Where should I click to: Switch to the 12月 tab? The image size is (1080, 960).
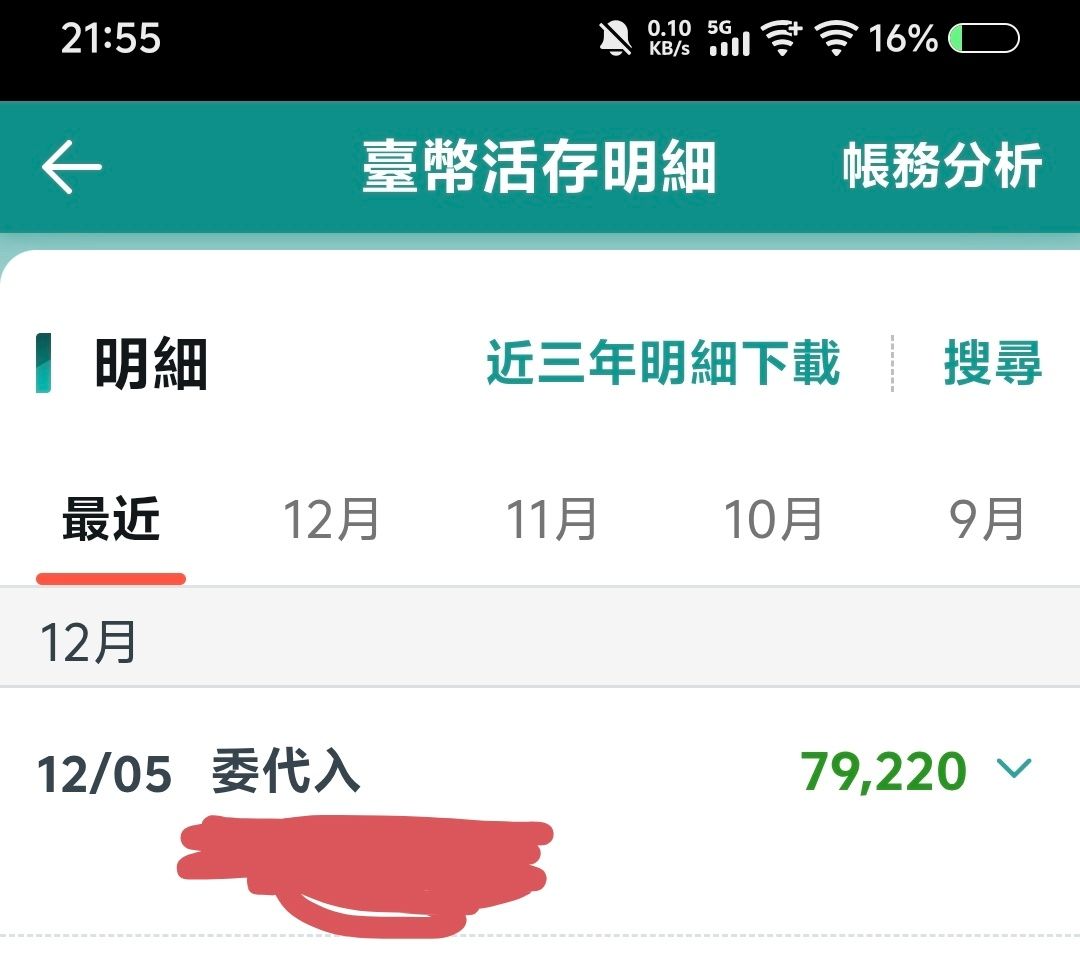click(x=331, y=519)
